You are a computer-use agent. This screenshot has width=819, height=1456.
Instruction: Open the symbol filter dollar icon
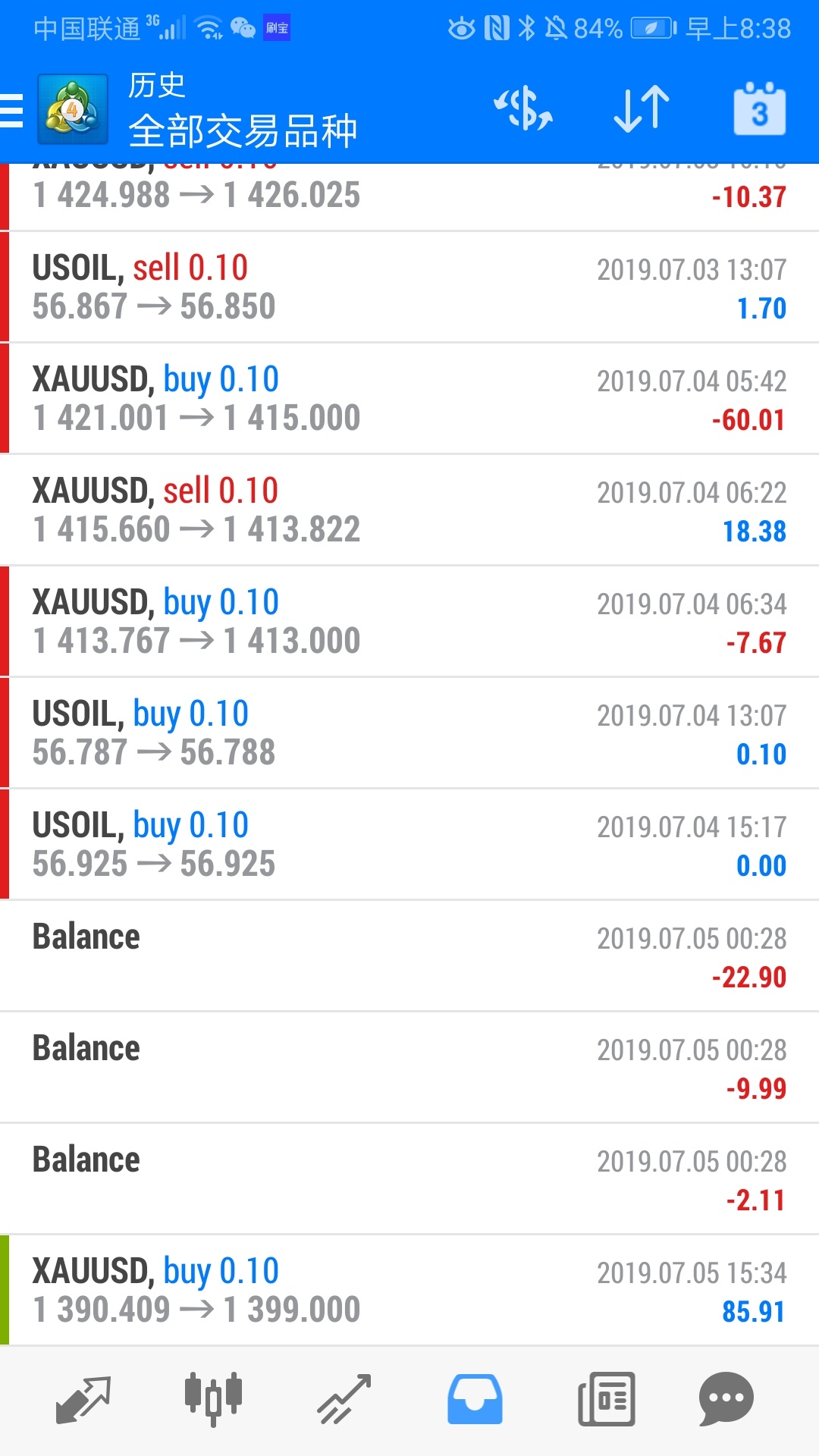tap(523, 108)
